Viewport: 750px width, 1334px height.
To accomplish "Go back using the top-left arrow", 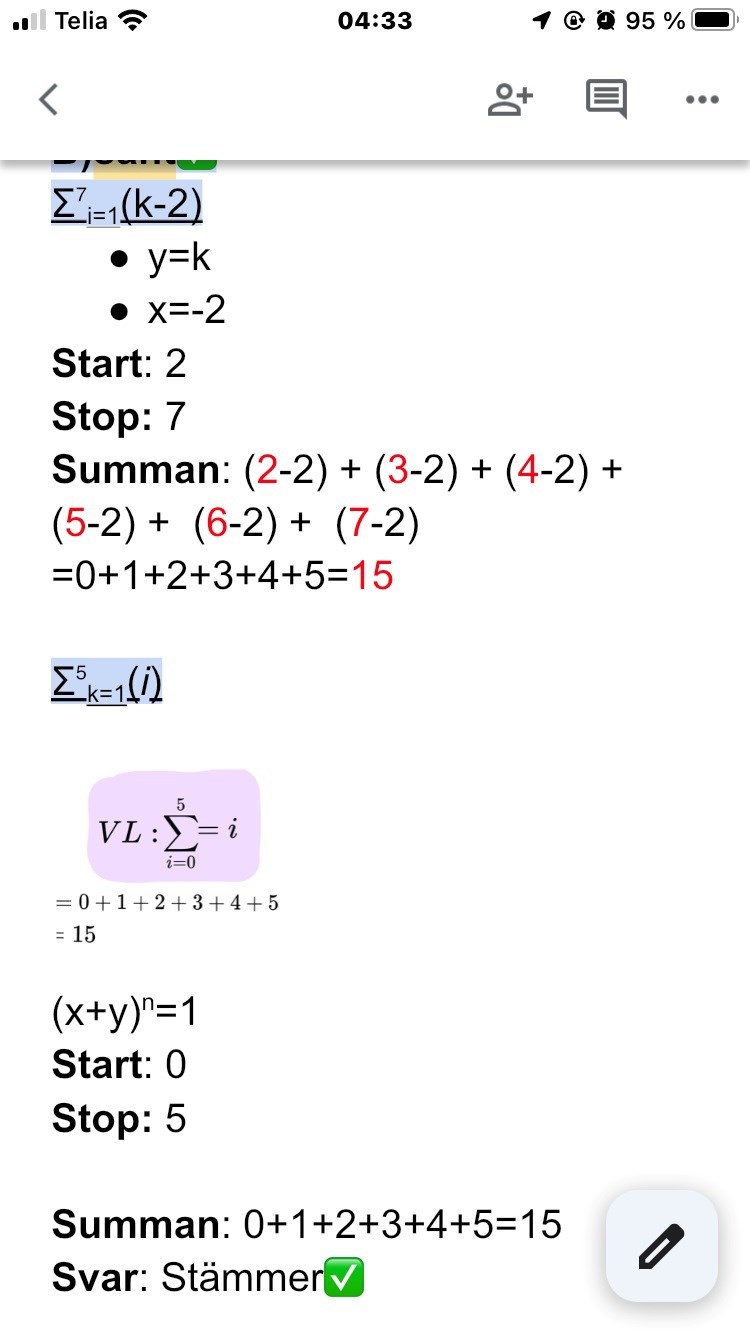I will (x=48, y=99).
